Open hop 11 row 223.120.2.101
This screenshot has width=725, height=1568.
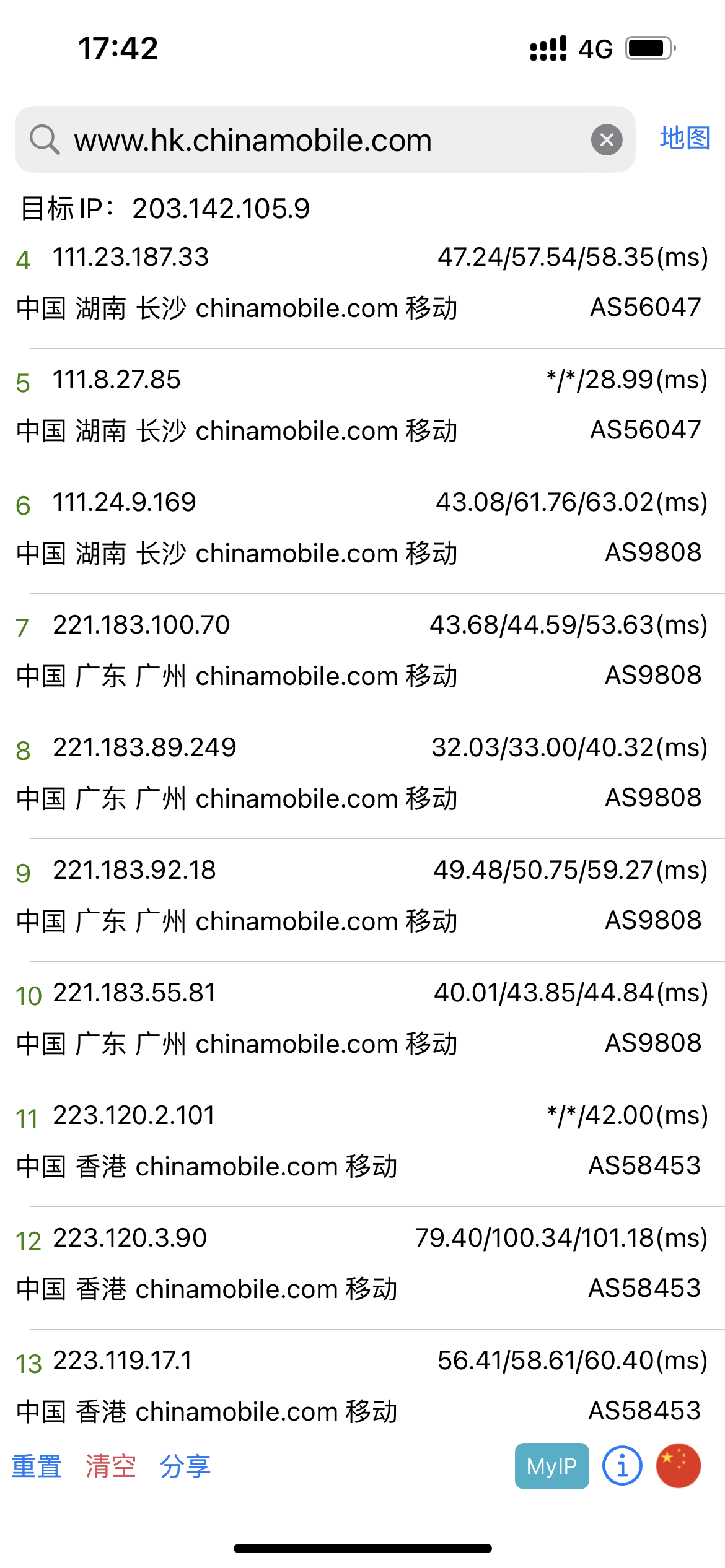pyautogui.click(x=362, y=1141)
